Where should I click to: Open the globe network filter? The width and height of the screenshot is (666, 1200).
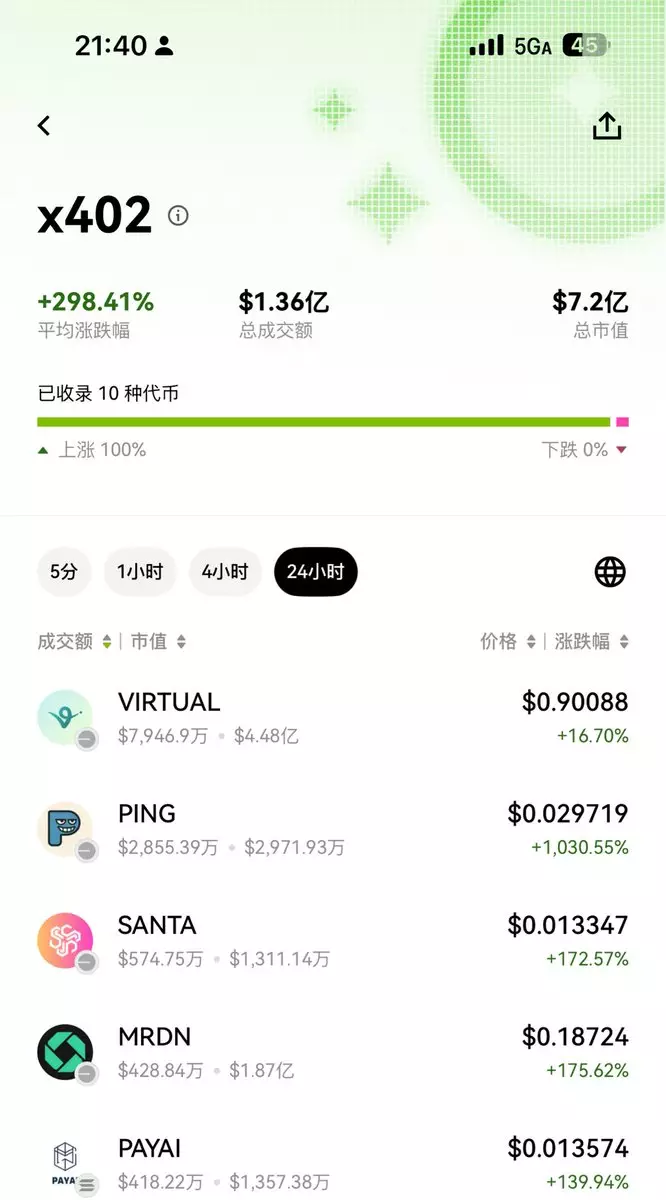[x=610, y=572]
